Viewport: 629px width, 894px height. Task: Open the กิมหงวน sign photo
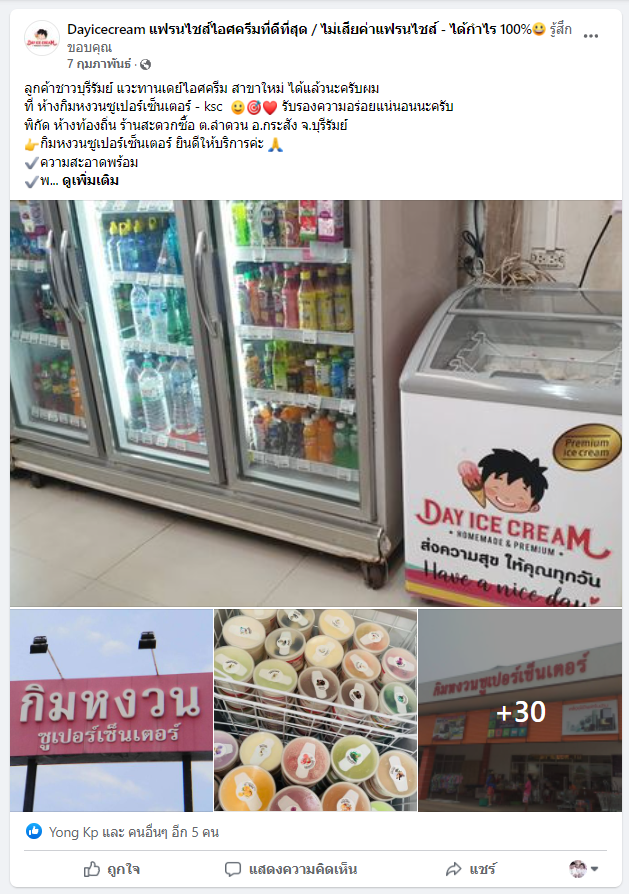pyautogui.click(x=111, y=710)
